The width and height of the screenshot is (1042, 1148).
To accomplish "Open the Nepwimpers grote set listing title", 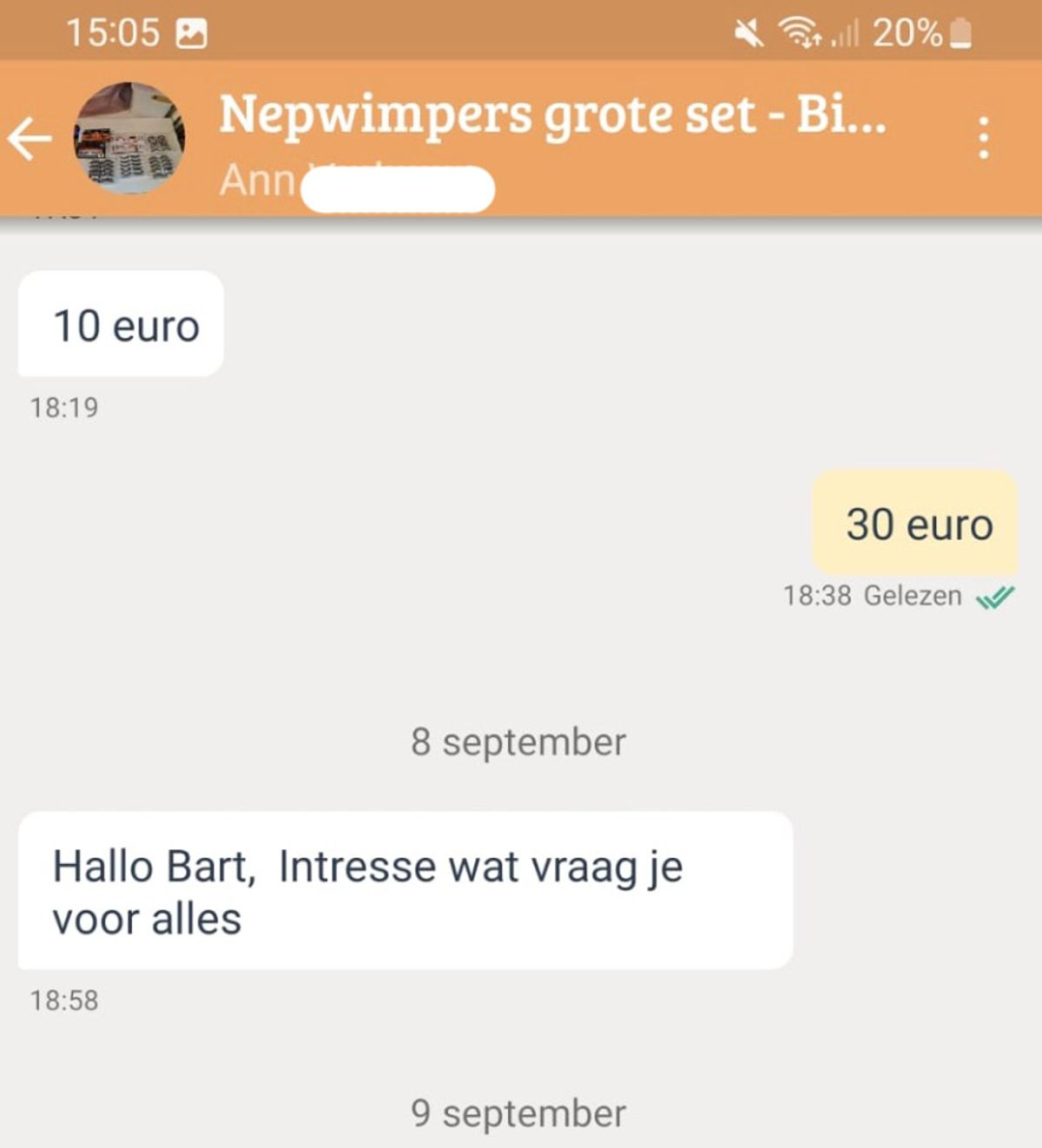I will [552, 115].
